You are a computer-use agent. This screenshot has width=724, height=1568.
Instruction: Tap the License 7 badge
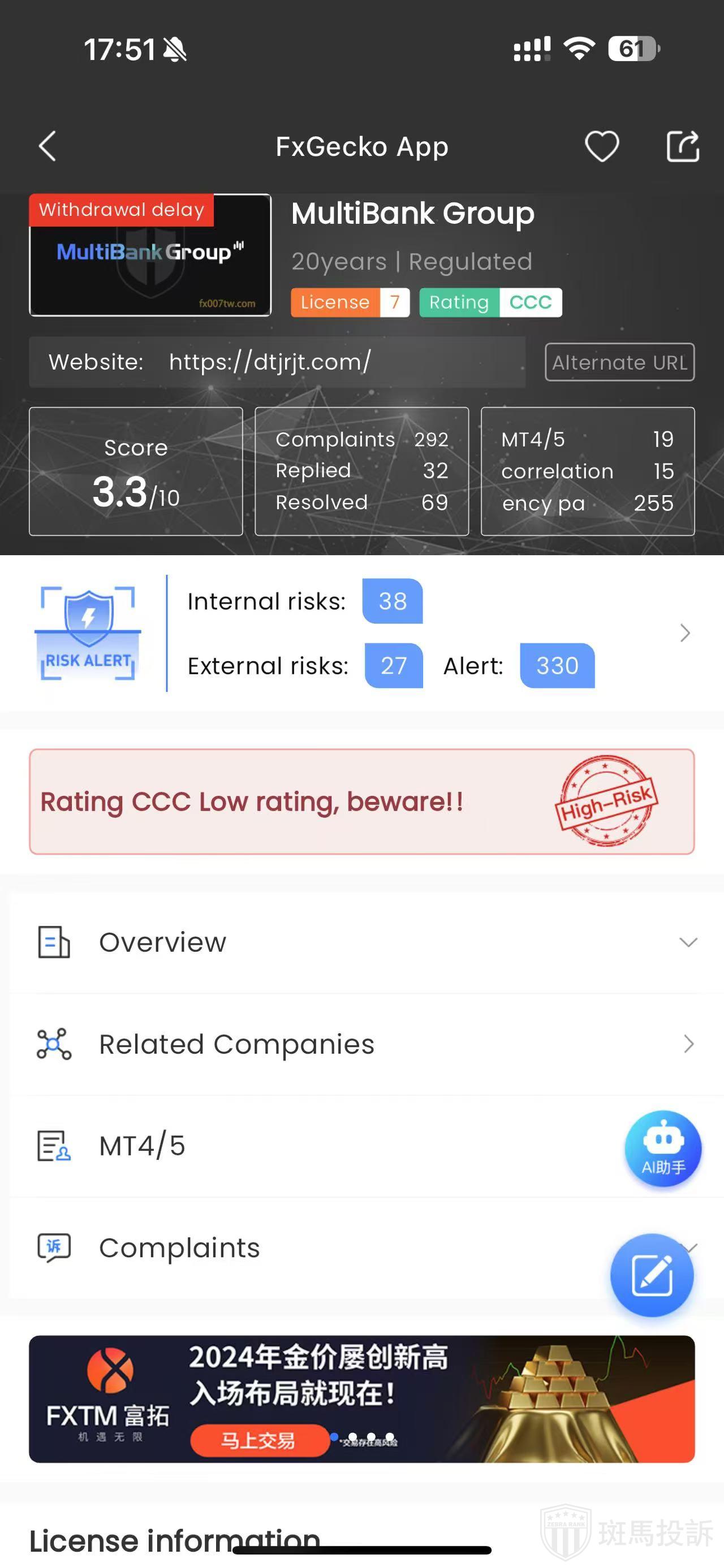pyautogui.click(x=350, y=302)
